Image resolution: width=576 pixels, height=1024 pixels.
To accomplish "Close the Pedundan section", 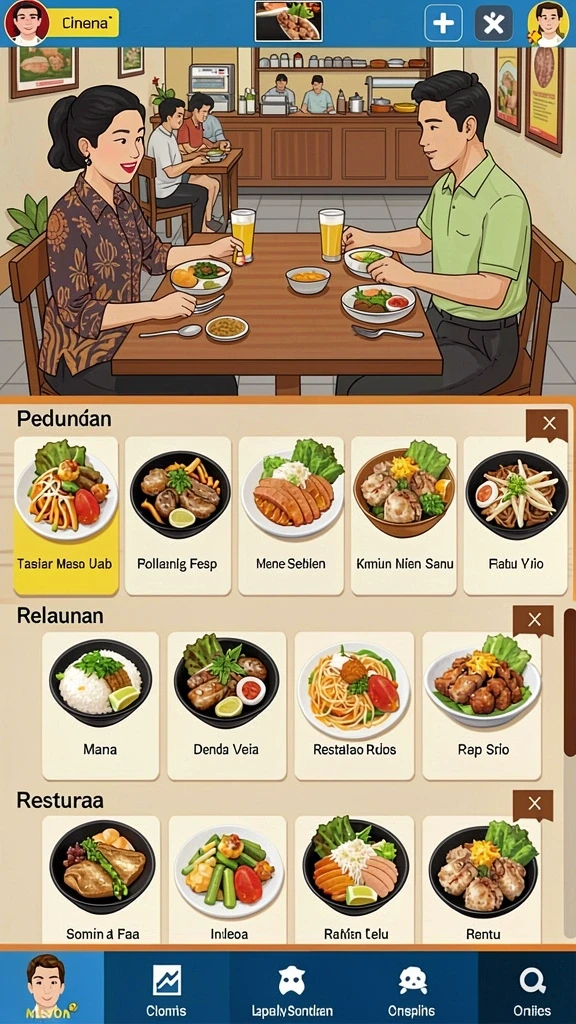I will [x=547, y=424].
